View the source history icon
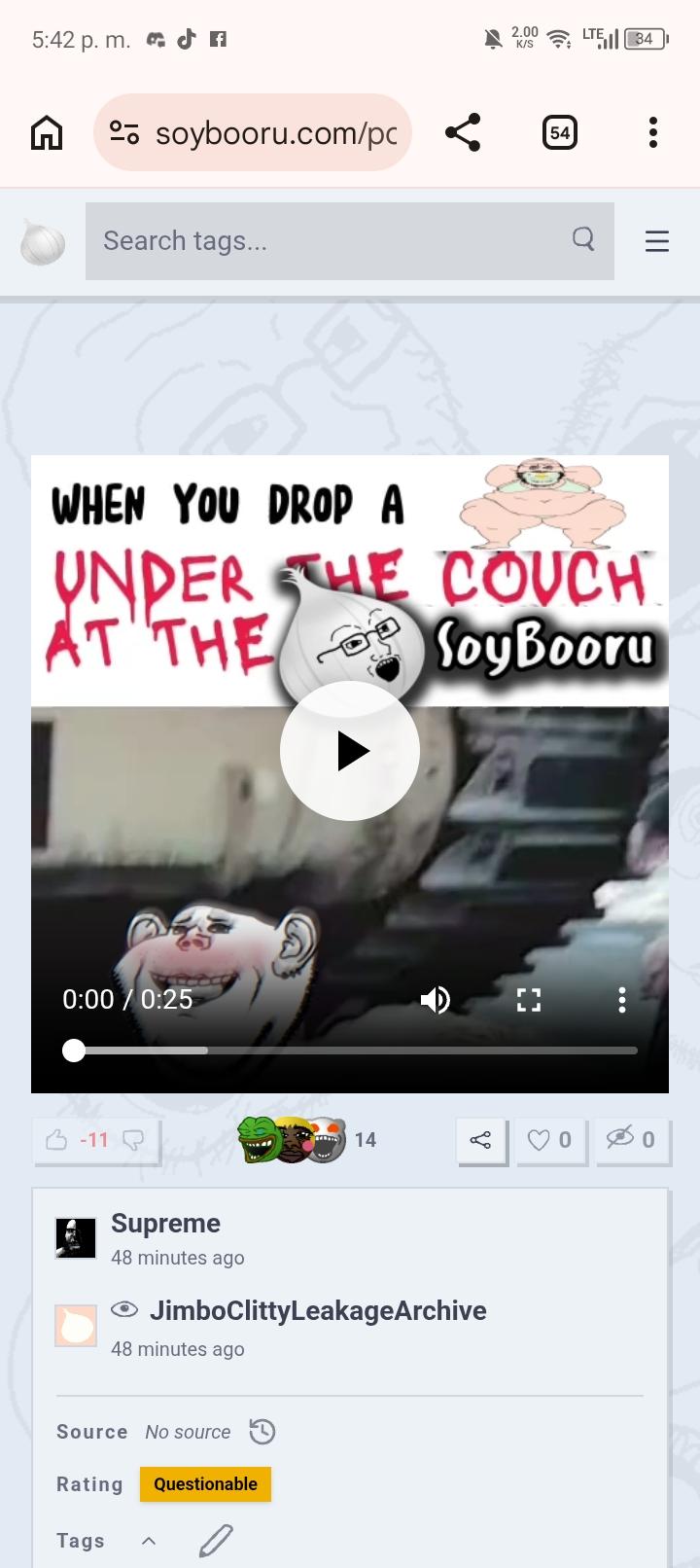Viewport: 700px width, 1568px height. 262,1432
